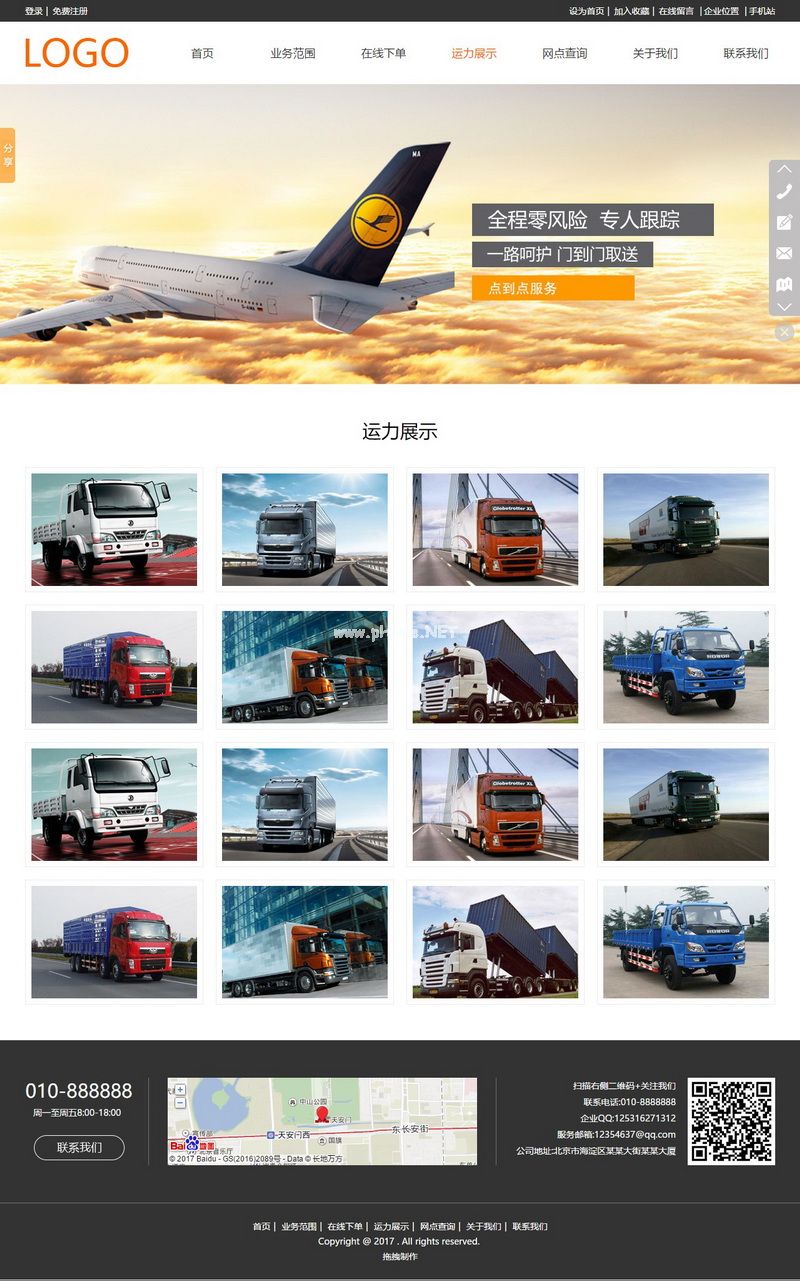Tap the envelope icon in floating sidebar
This screenshot has width=800, height=1281.
click(x=784, y=253)
